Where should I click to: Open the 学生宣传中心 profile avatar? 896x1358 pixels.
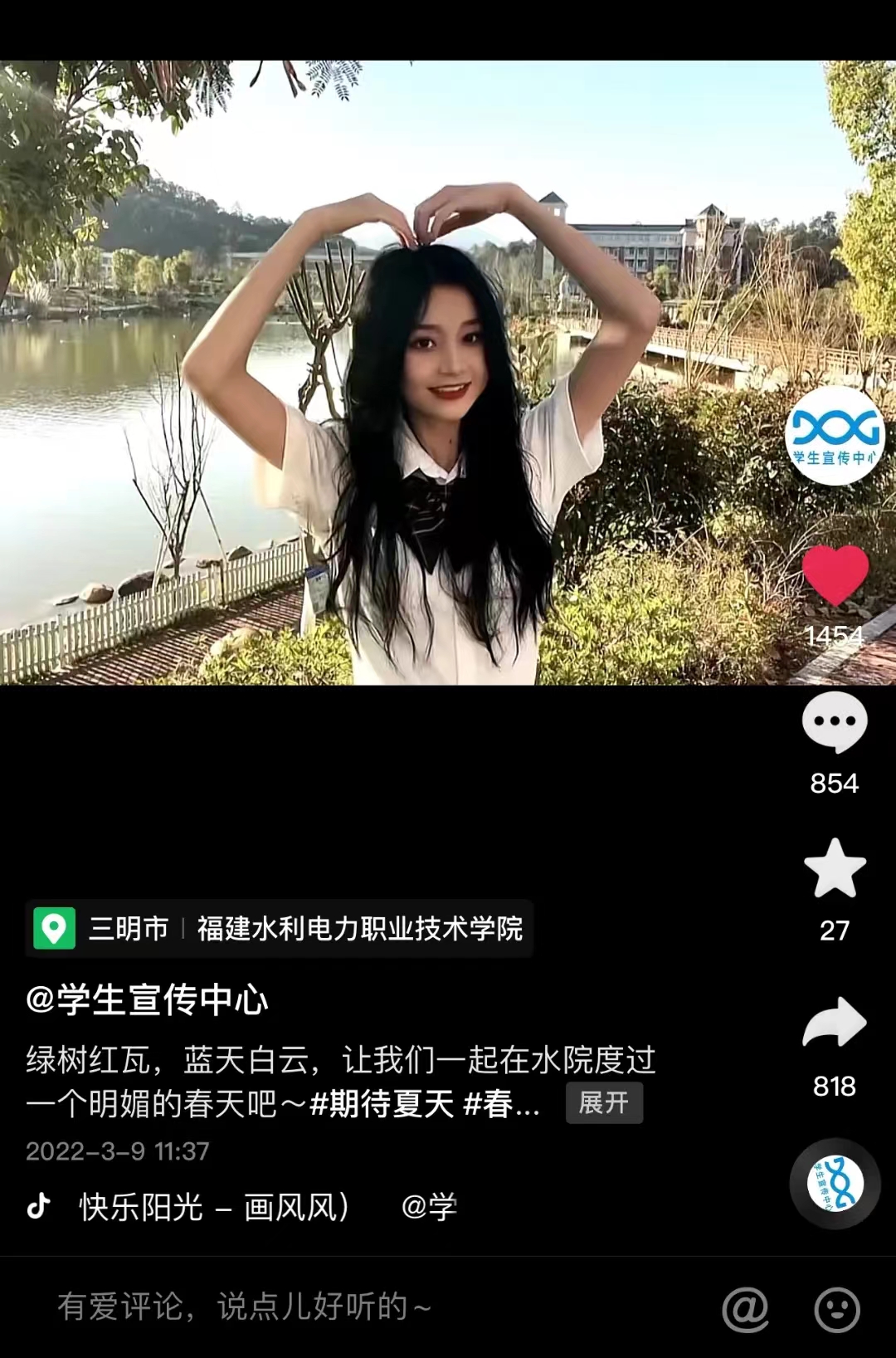(835, 436)
